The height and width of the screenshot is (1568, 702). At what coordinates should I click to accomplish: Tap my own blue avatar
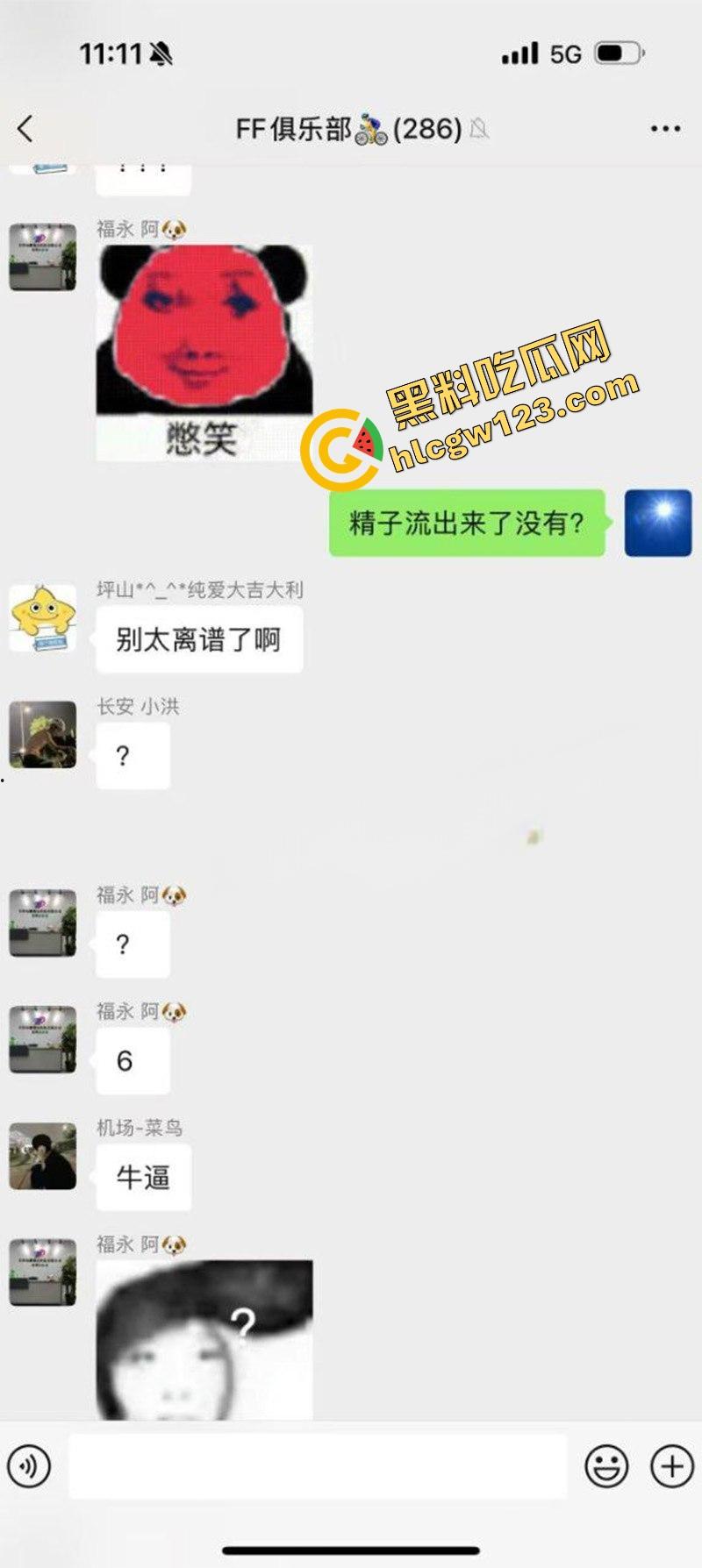coord(658,523)
